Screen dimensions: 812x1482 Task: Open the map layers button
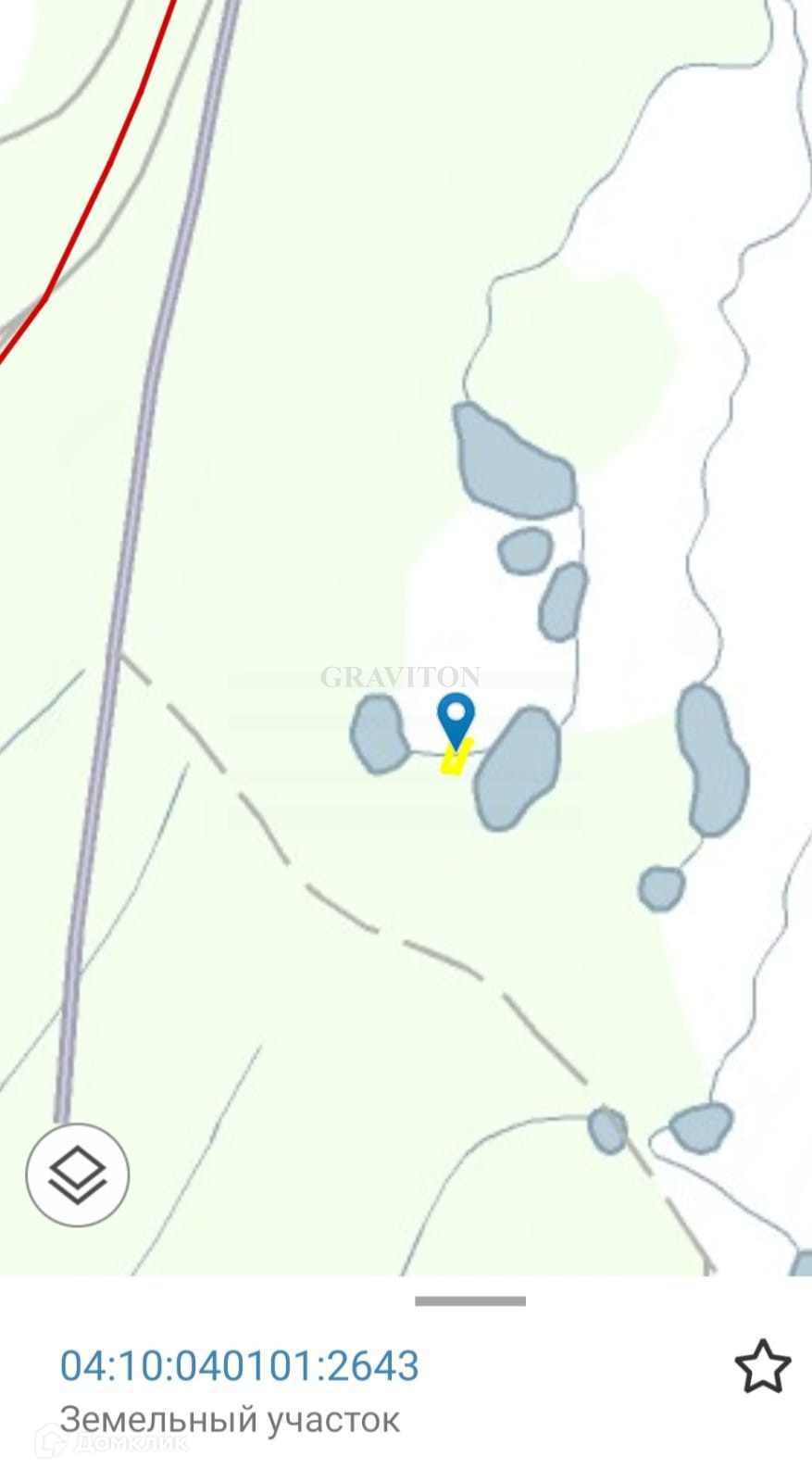tap(78, 1175)
